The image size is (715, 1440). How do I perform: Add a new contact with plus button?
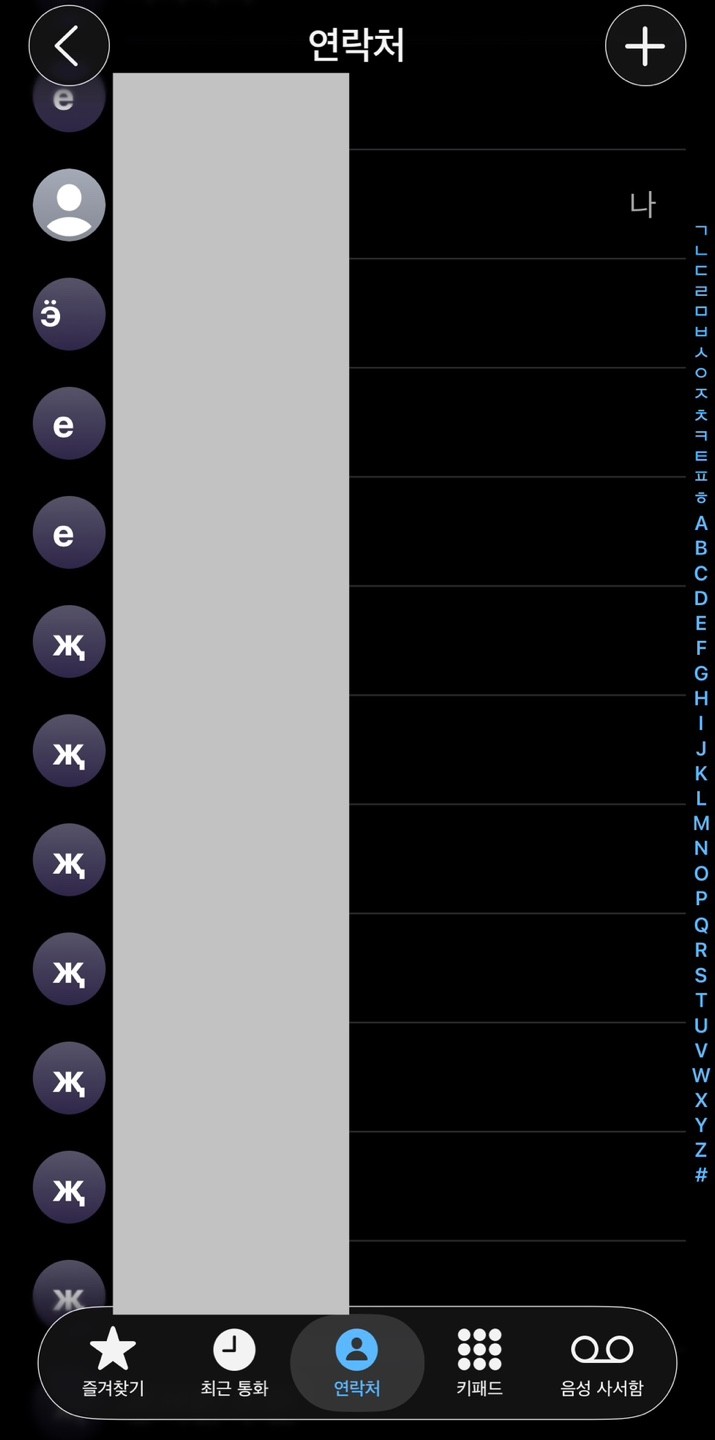coord(645,46)
